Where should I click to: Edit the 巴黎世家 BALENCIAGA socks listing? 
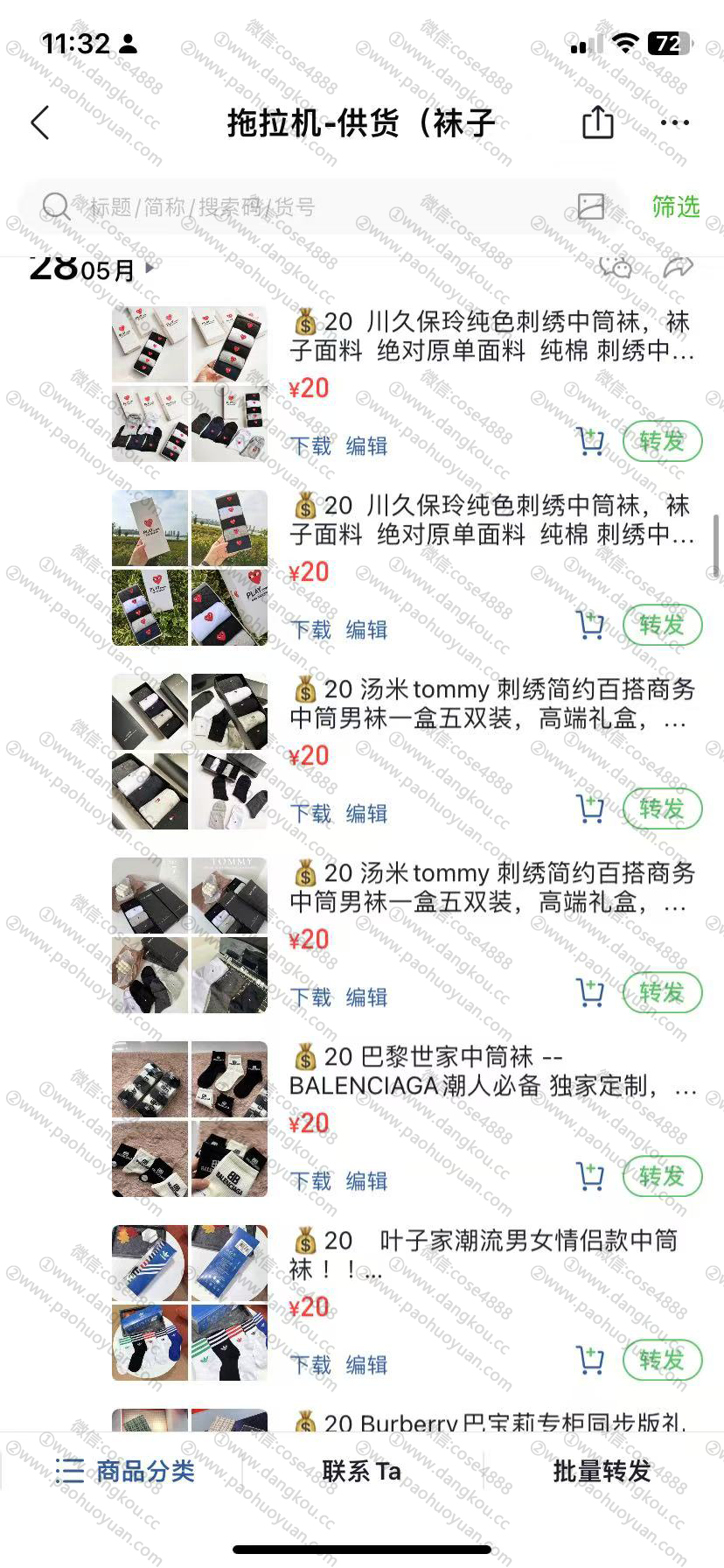click(x=366, y=1181)
